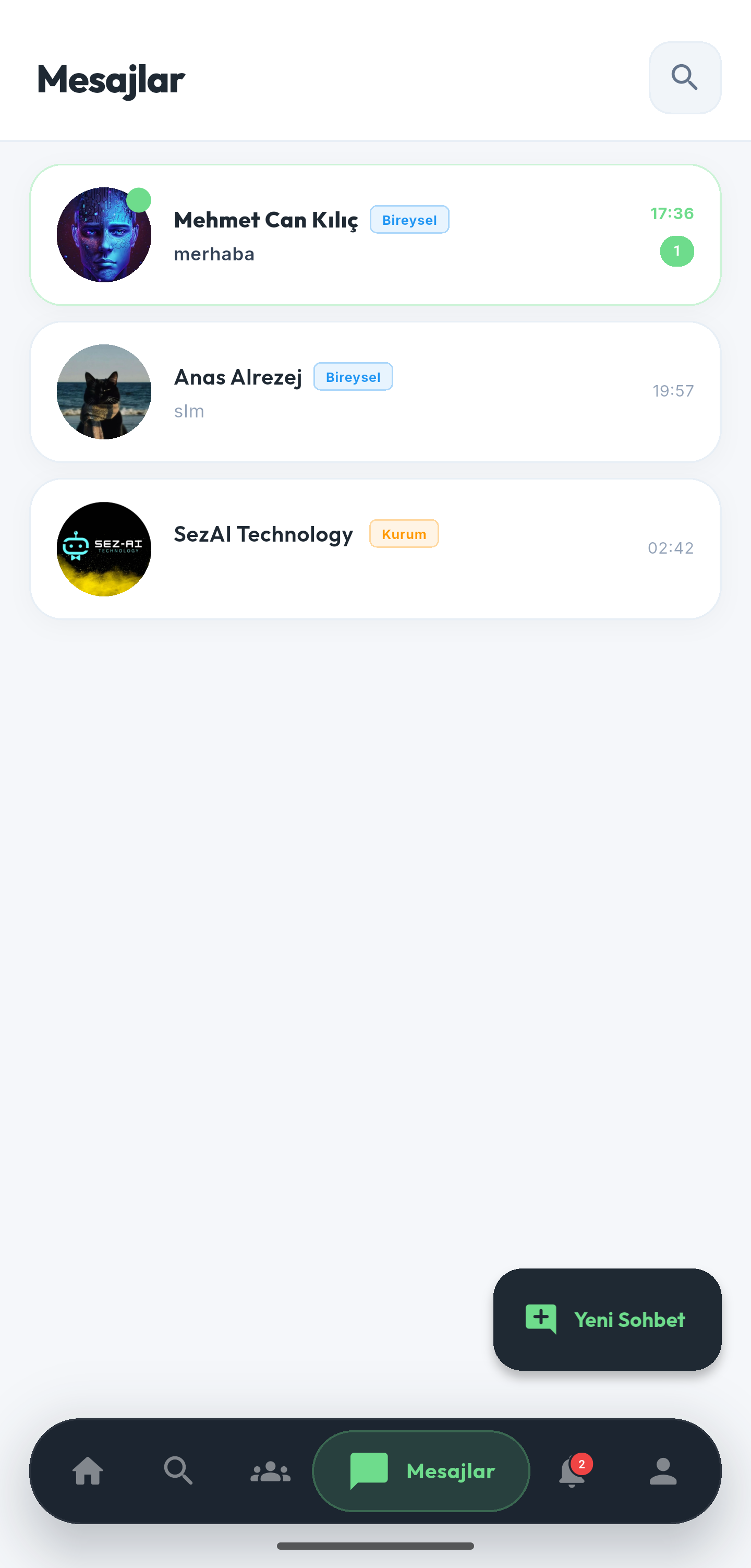The width and height of the screenshot is (751, 1568).
Task: Click the Bireysel badge next to Mehmet Can Kılıç
Action: [x=409, y=220]
